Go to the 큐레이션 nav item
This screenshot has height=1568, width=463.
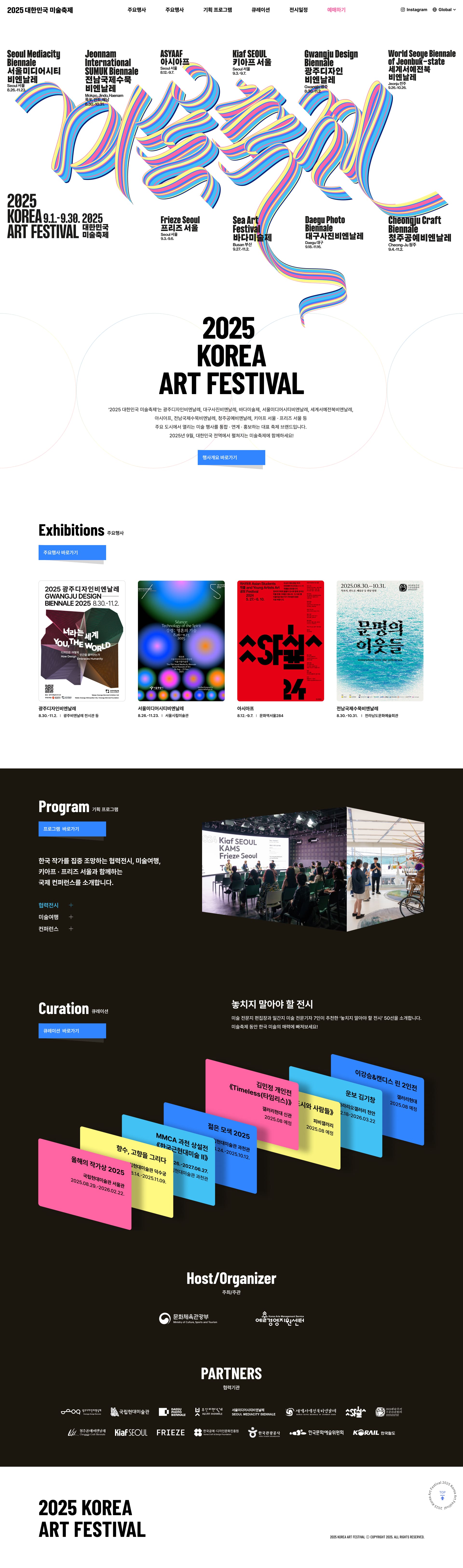pyautogui.click(x=260, y=10)
